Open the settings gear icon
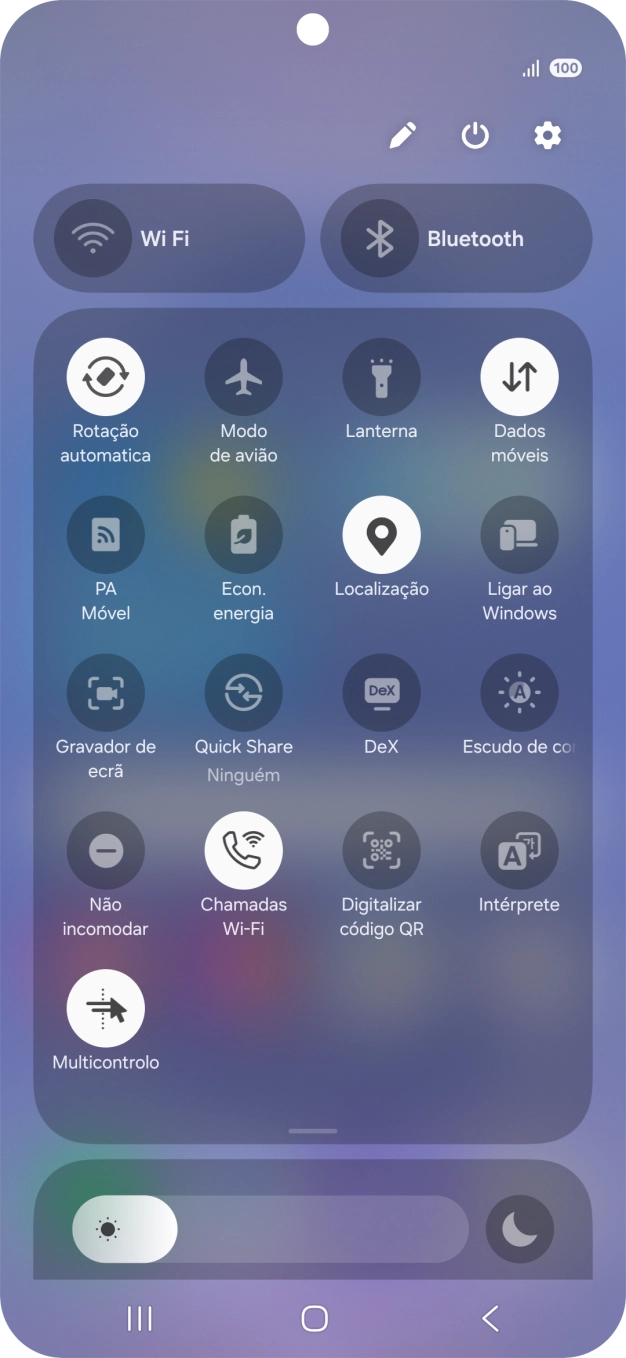The width and height of the screenshot is (626, 1358). [547, 136]
